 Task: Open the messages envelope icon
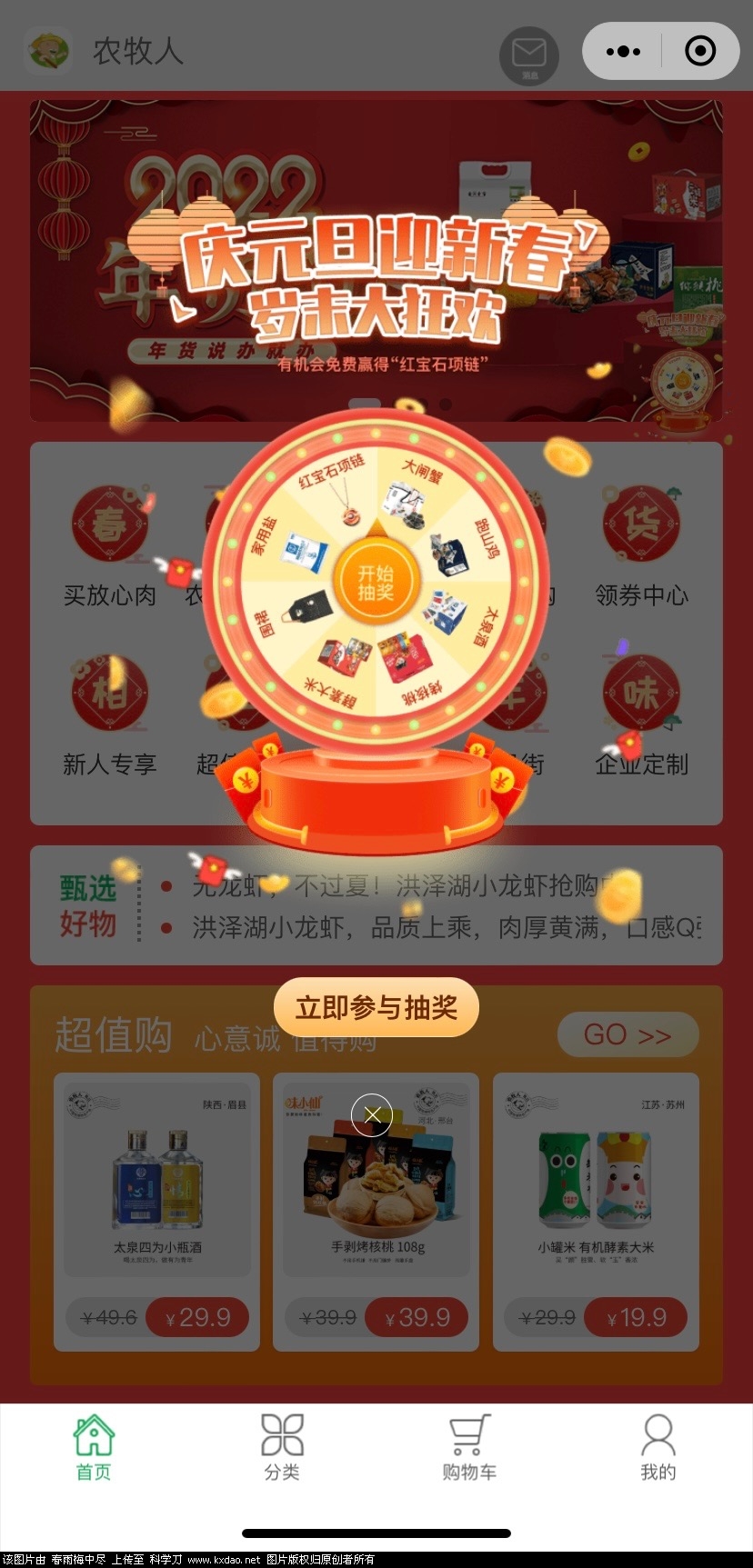pyautogui.click(x=528, y=54)
